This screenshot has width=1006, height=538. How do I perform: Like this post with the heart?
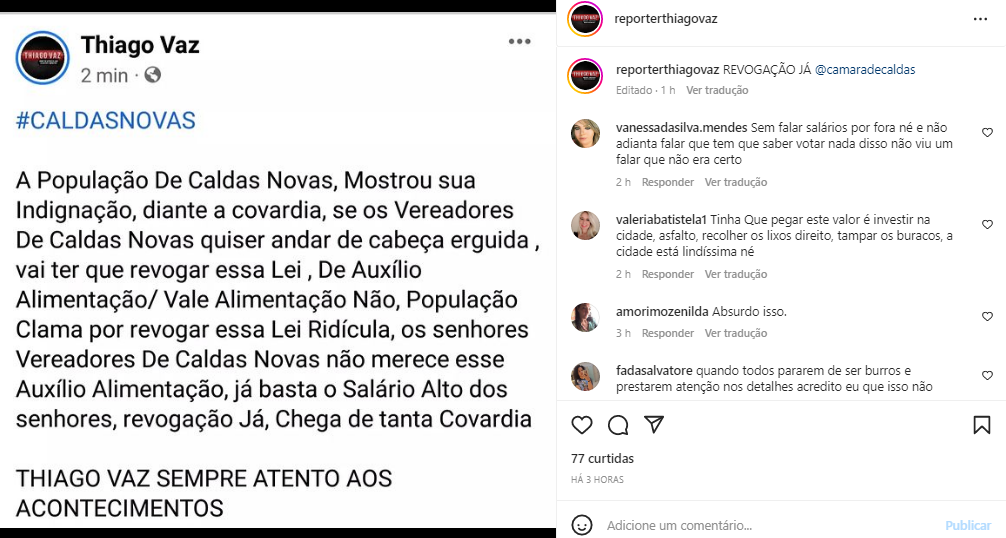coord(582,425)
